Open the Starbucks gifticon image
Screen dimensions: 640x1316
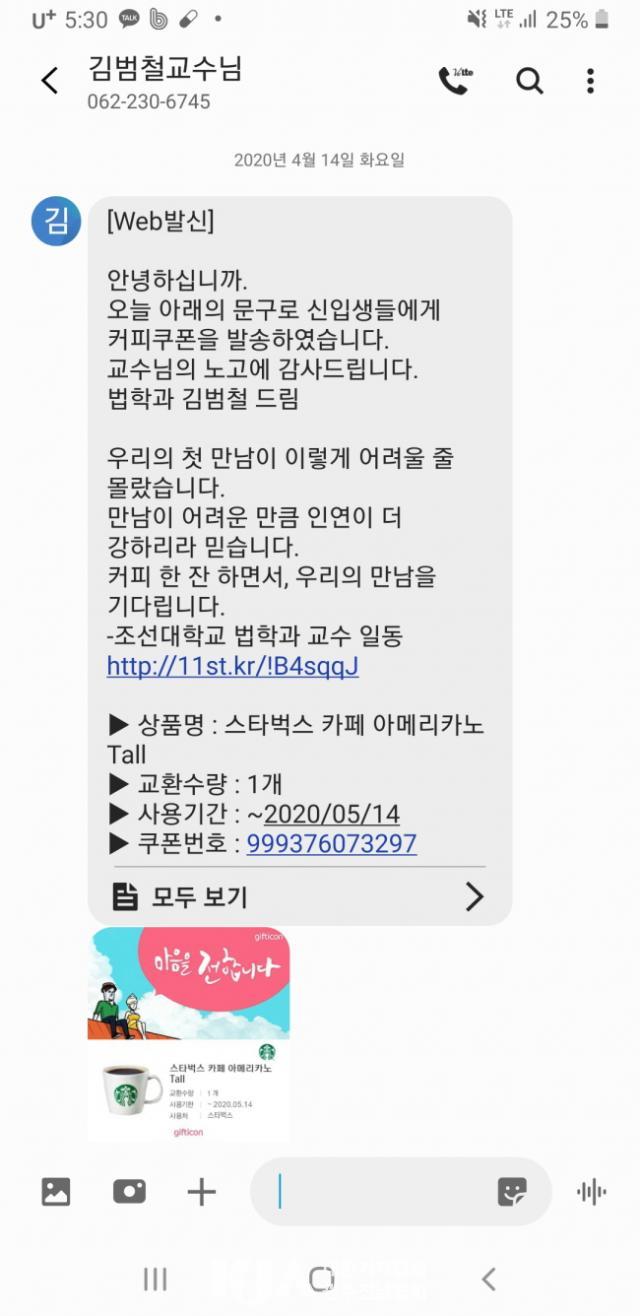point(189,1034)
